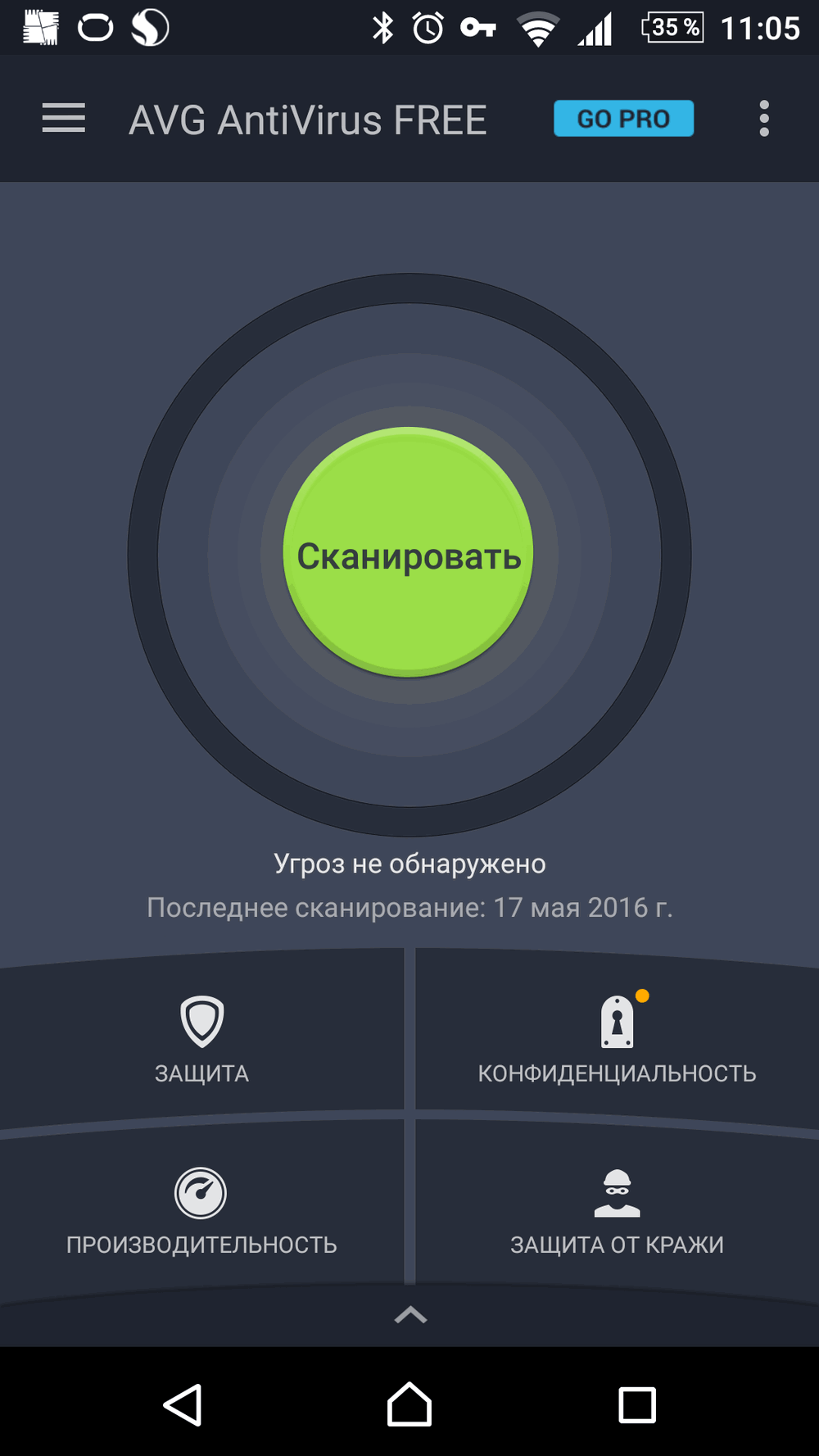Collapse the dashboard via the arrow control
This screenshot has width=819, height=1456.
(409, 1312)
